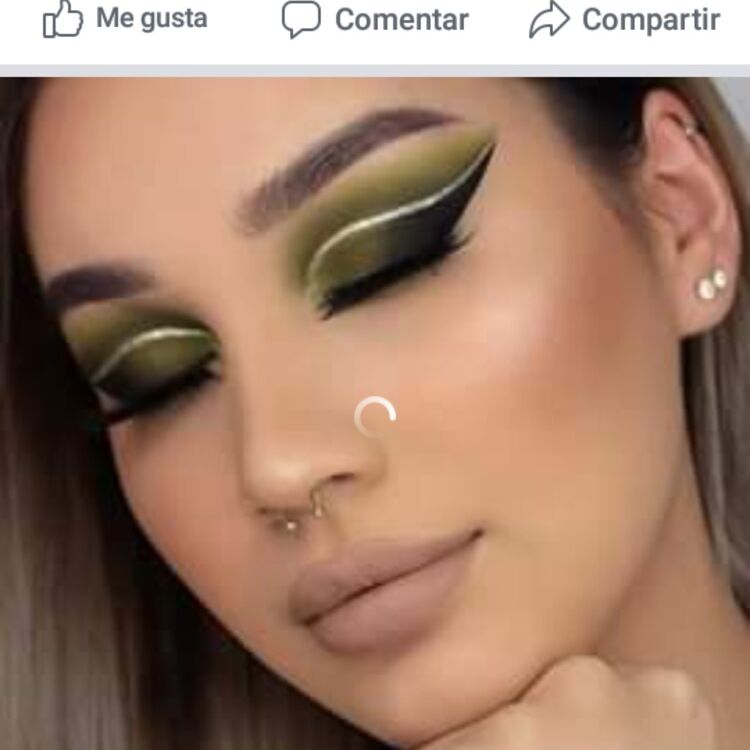Tap Comentar to comment
This screenshot has height=750, width=750.
click(x=375, y=19)
